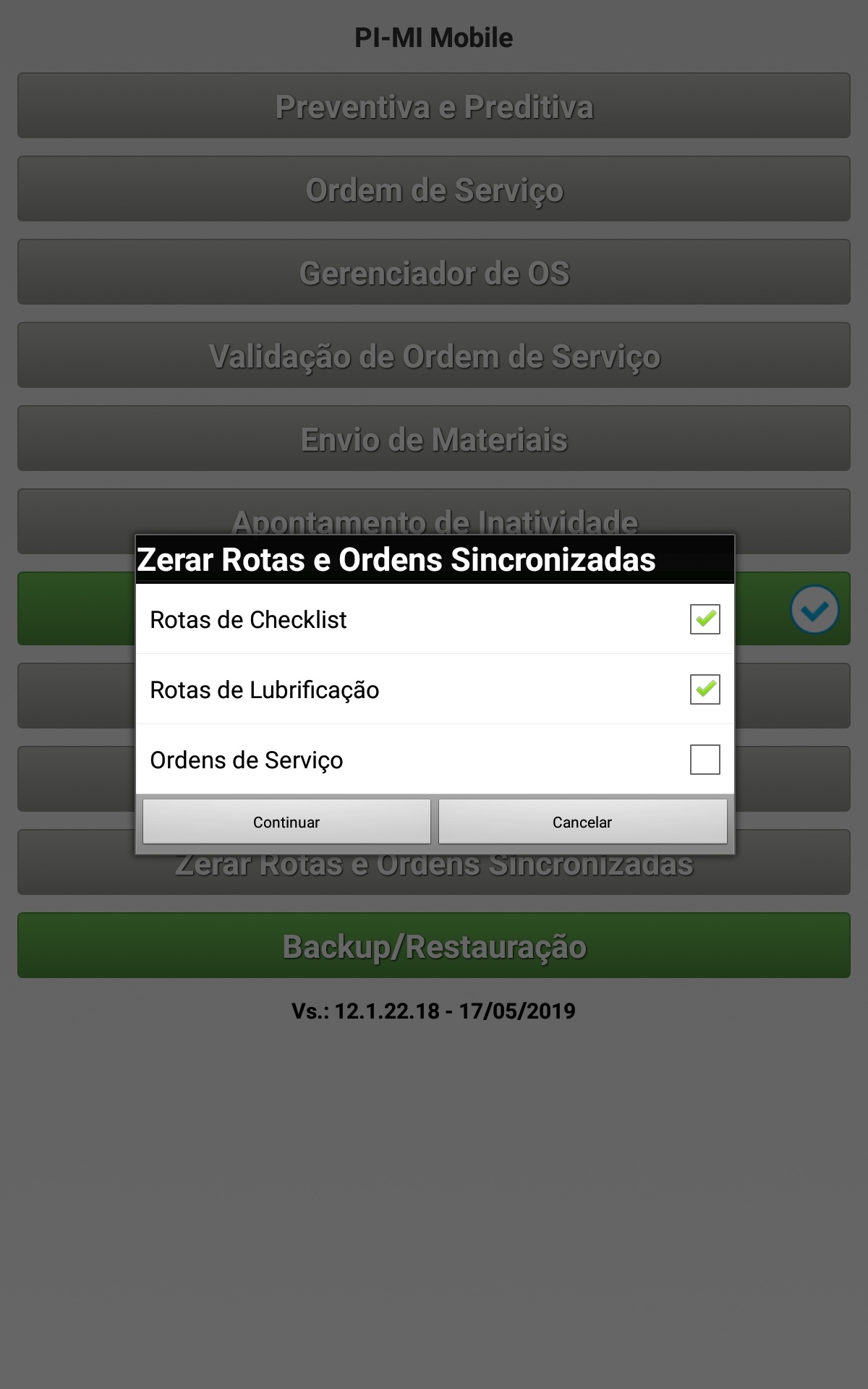Image resolution: width=868 pixels, height=1389 pixels.
Task: Uncheck the Rotas de Checklist checkbox
Action: tap(705, 619)
